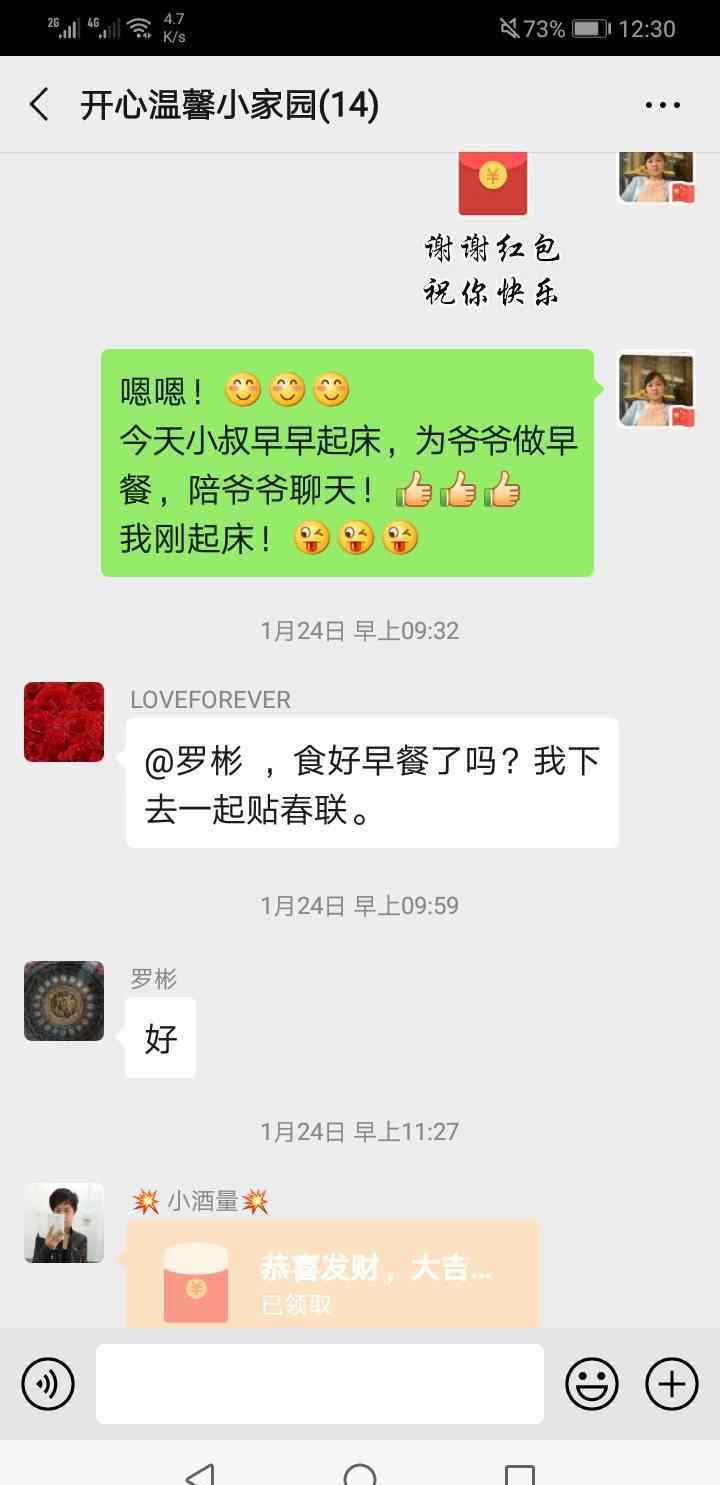Tap the system home button
The image size is (720, 1485).
click(360, 1473)
